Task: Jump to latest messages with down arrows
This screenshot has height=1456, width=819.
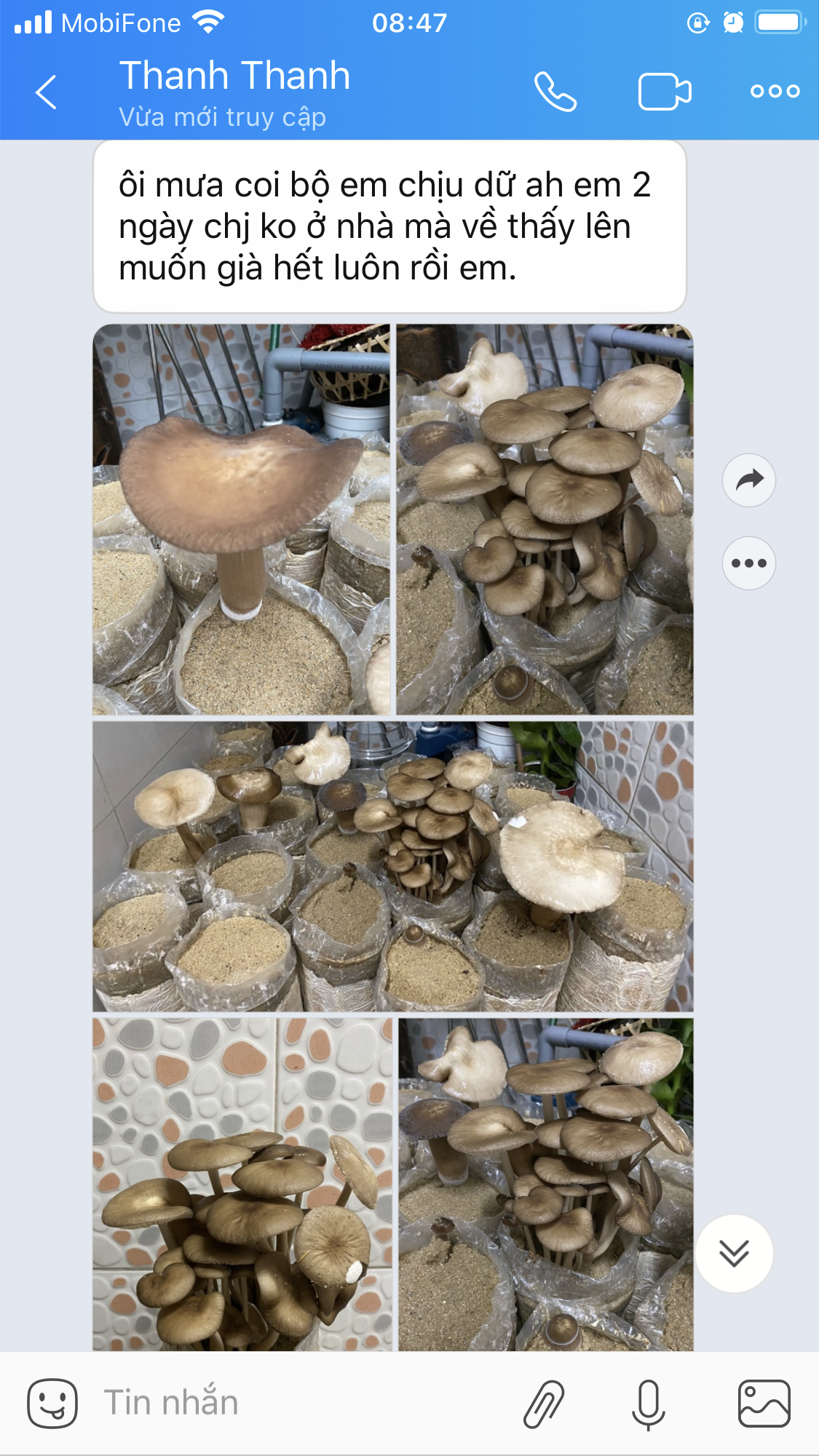Action: [x=734, y=1253]
